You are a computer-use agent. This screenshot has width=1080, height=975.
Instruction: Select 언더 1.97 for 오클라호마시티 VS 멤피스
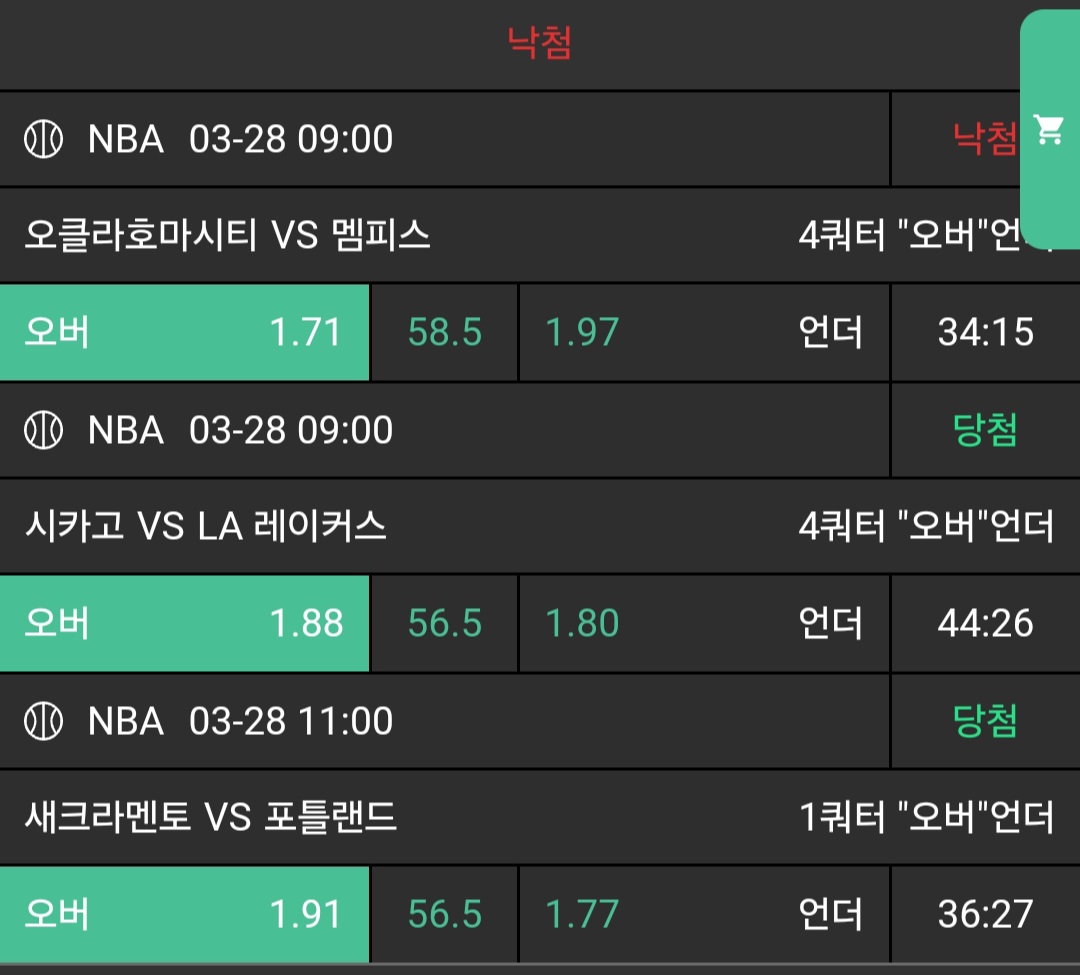[x=703, y=332]
